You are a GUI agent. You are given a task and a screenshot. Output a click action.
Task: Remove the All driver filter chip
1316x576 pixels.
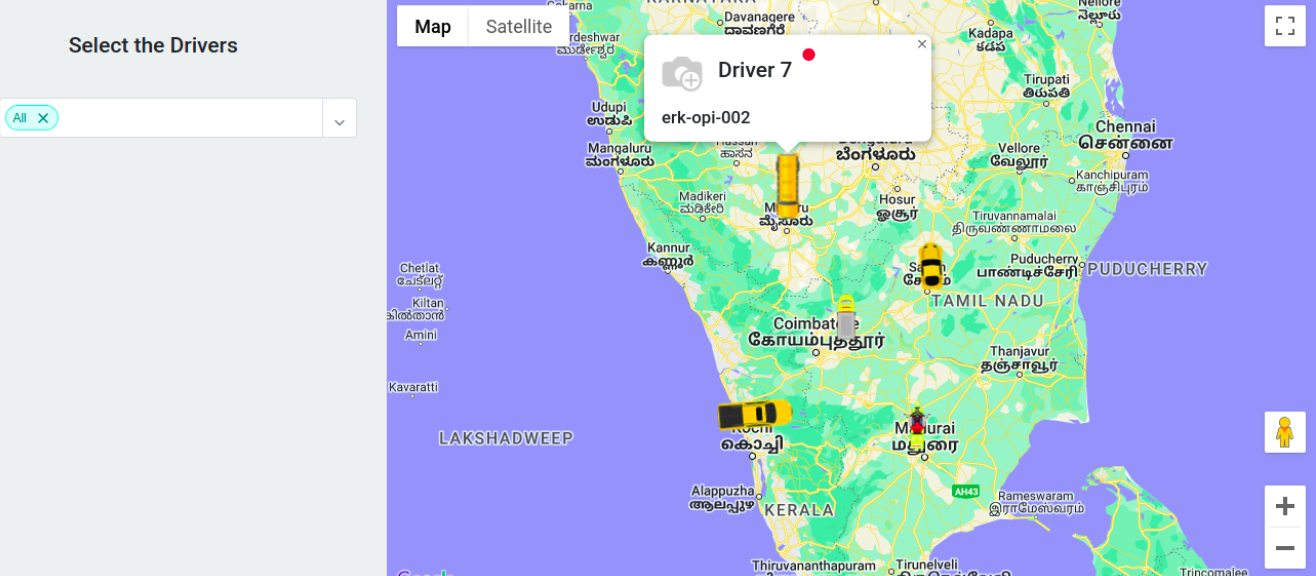43,118
